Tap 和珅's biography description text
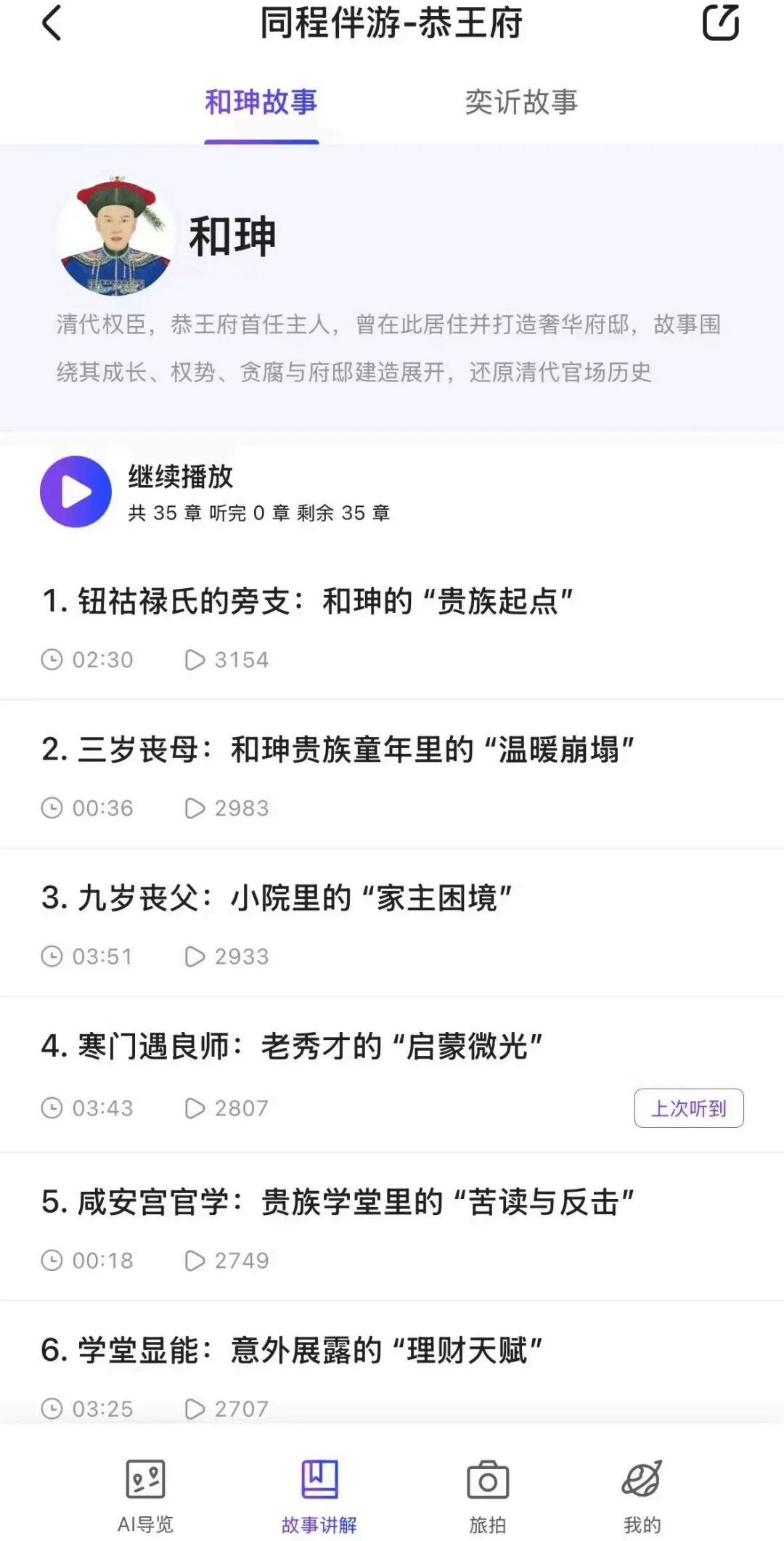This screenshot has height=1541, width=784. pyautogui.click(x=388, y=349)
